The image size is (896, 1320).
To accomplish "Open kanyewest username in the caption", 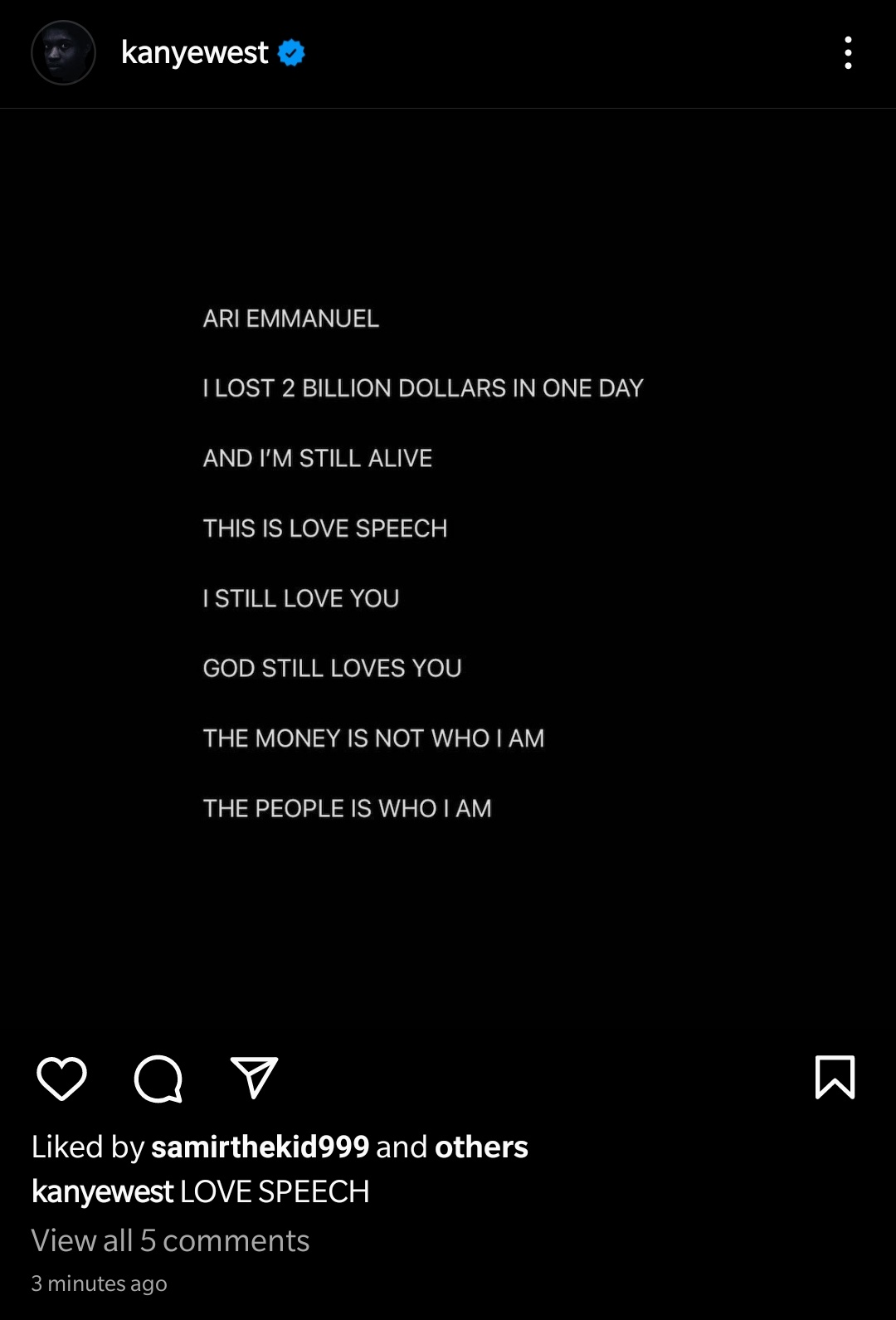I will [102, 1191].
